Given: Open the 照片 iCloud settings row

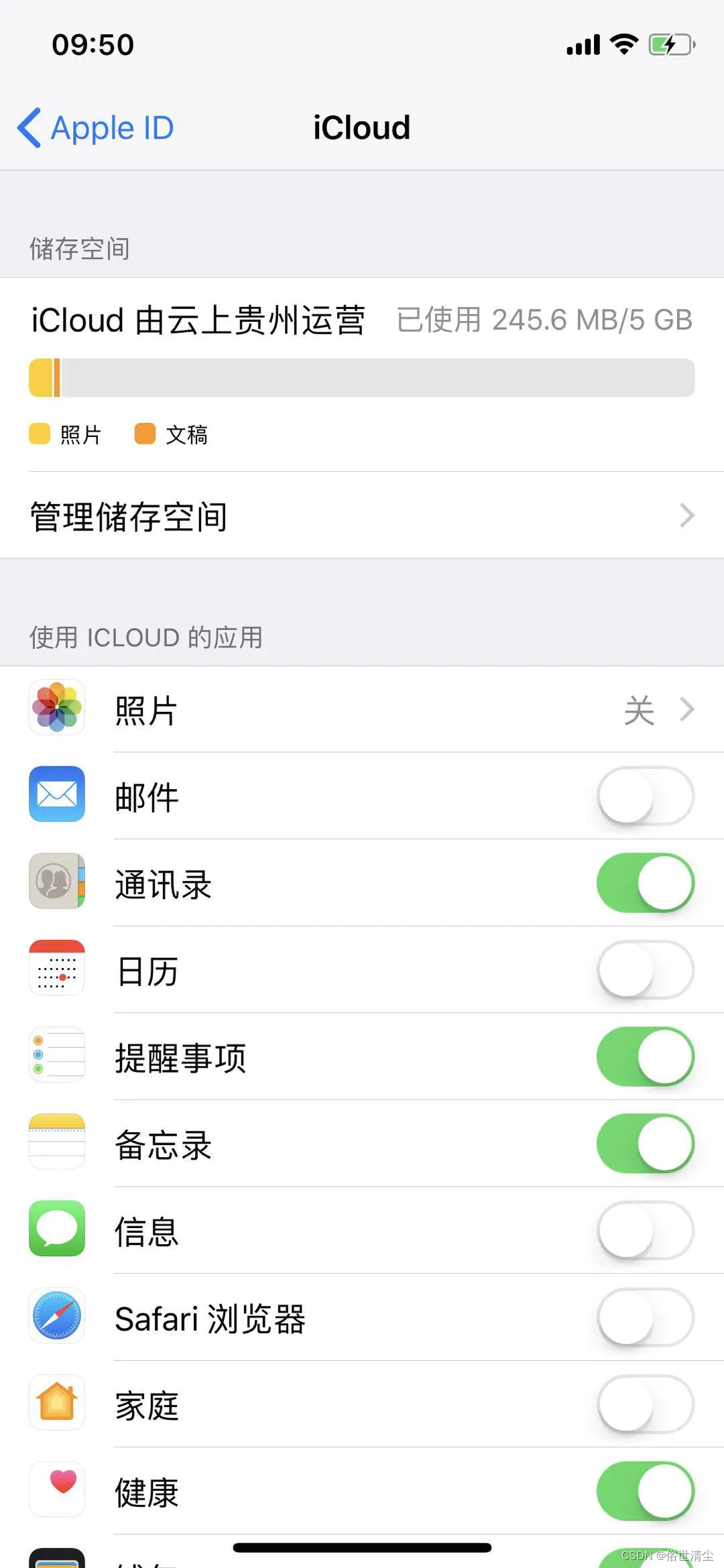Looking at the screenshot, I should pyautogui.click(x=362, y=709).
